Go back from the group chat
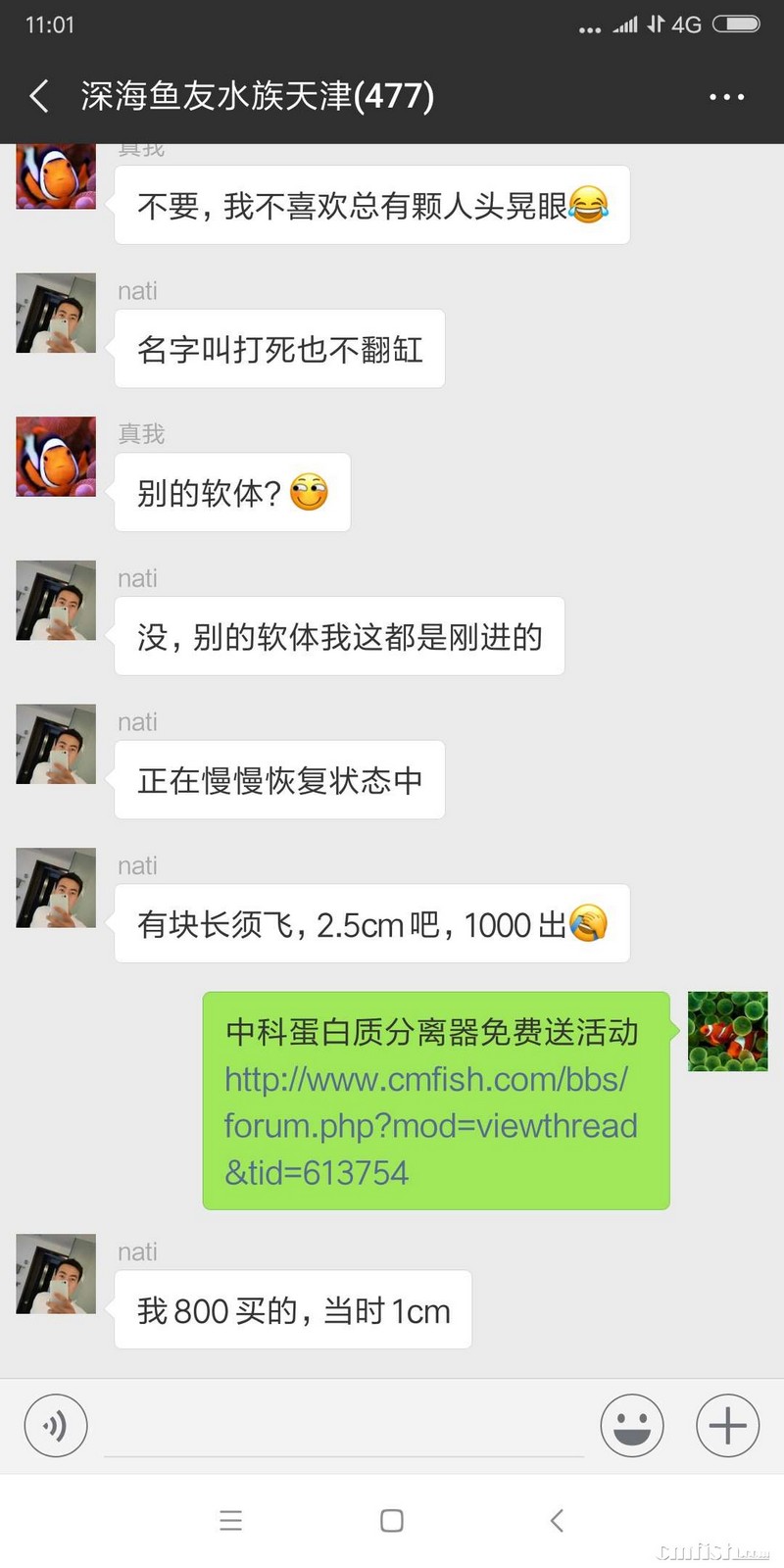The image size is (784, 1568). [x=39, y=96]
